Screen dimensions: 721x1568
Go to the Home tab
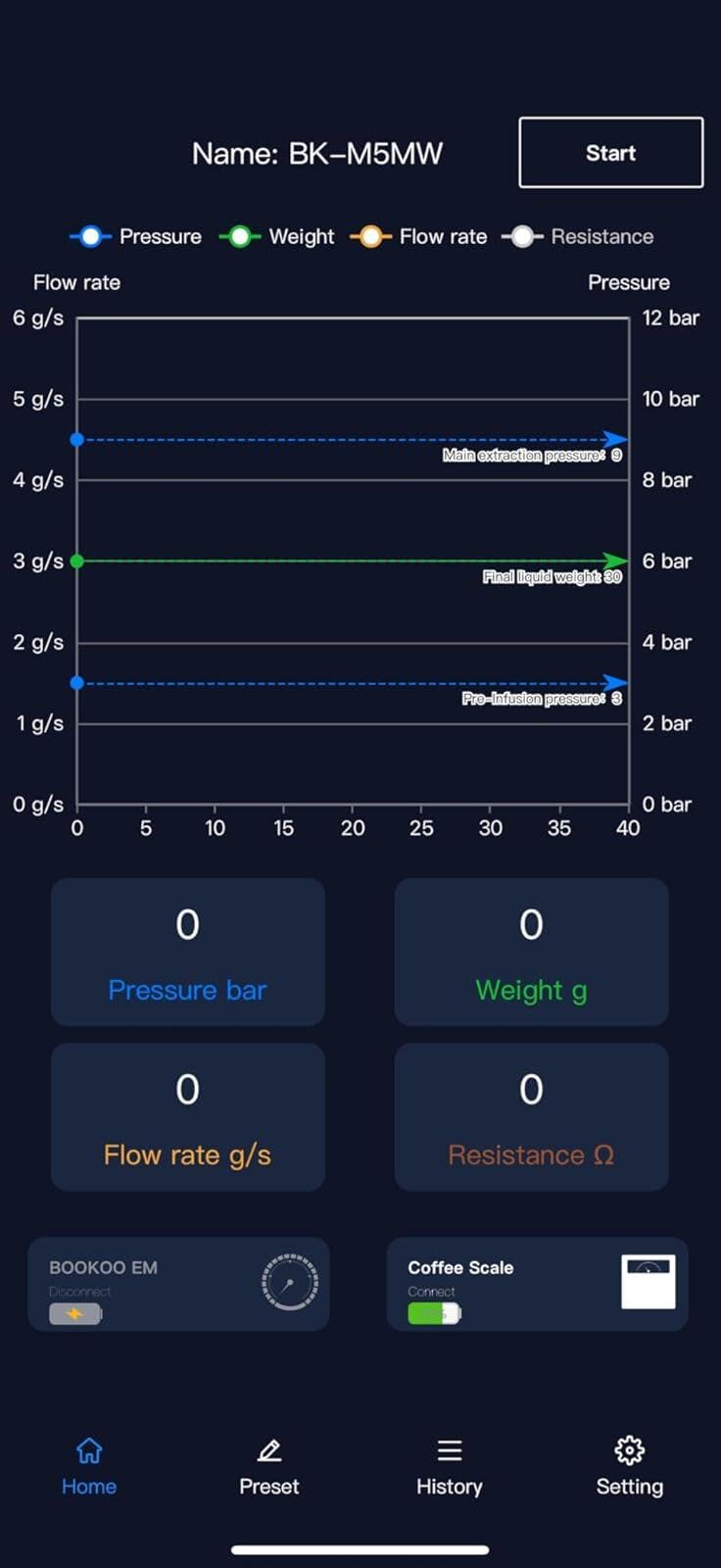pyautogui.click(x=89, y=1466)
